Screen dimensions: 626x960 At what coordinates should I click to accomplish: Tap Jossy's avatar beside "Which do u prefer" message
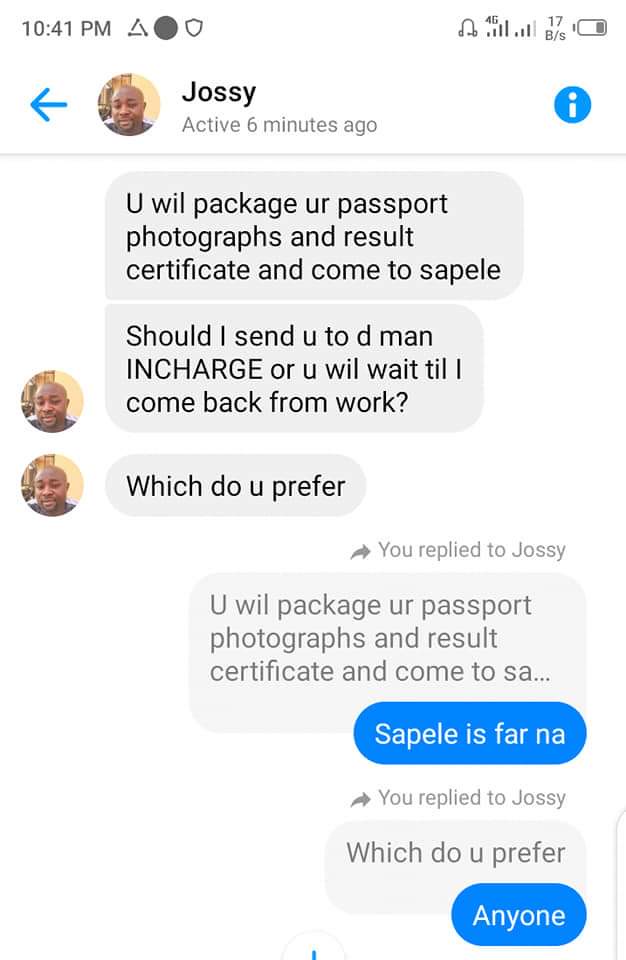[52, 485]
